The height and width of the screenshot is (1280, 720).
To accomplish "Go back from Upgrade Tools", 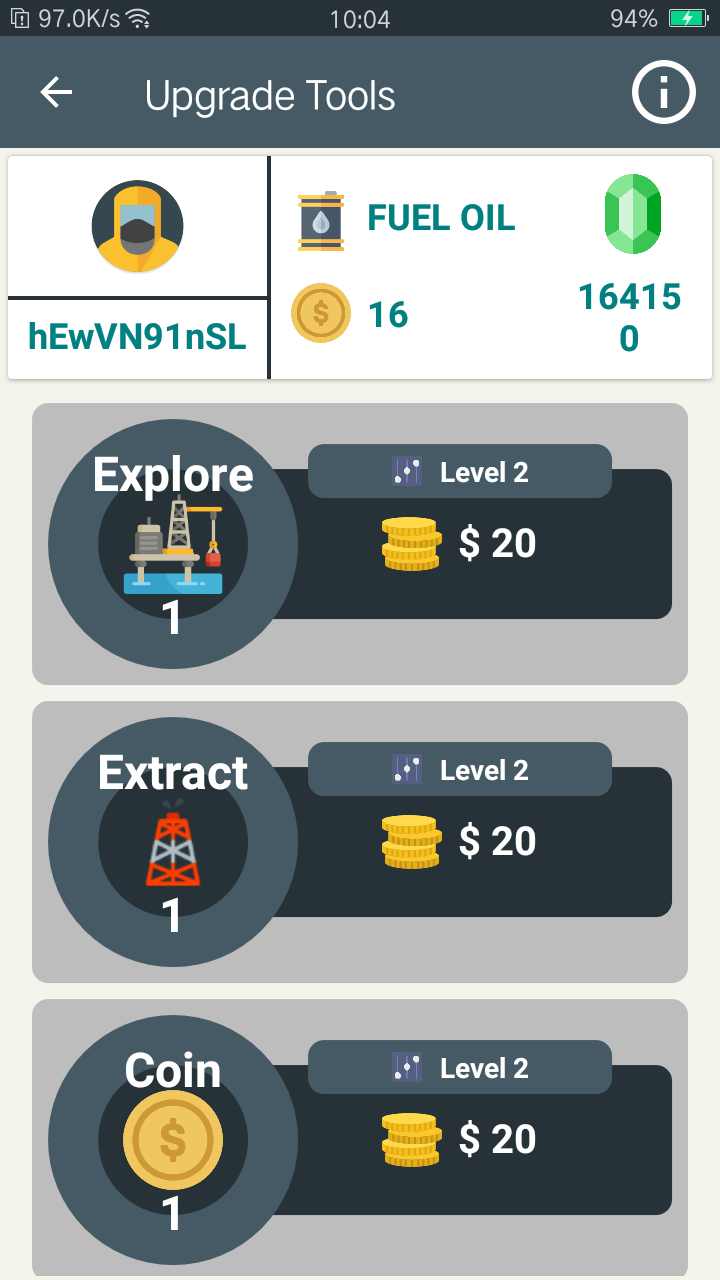I will tap(57, 94).
